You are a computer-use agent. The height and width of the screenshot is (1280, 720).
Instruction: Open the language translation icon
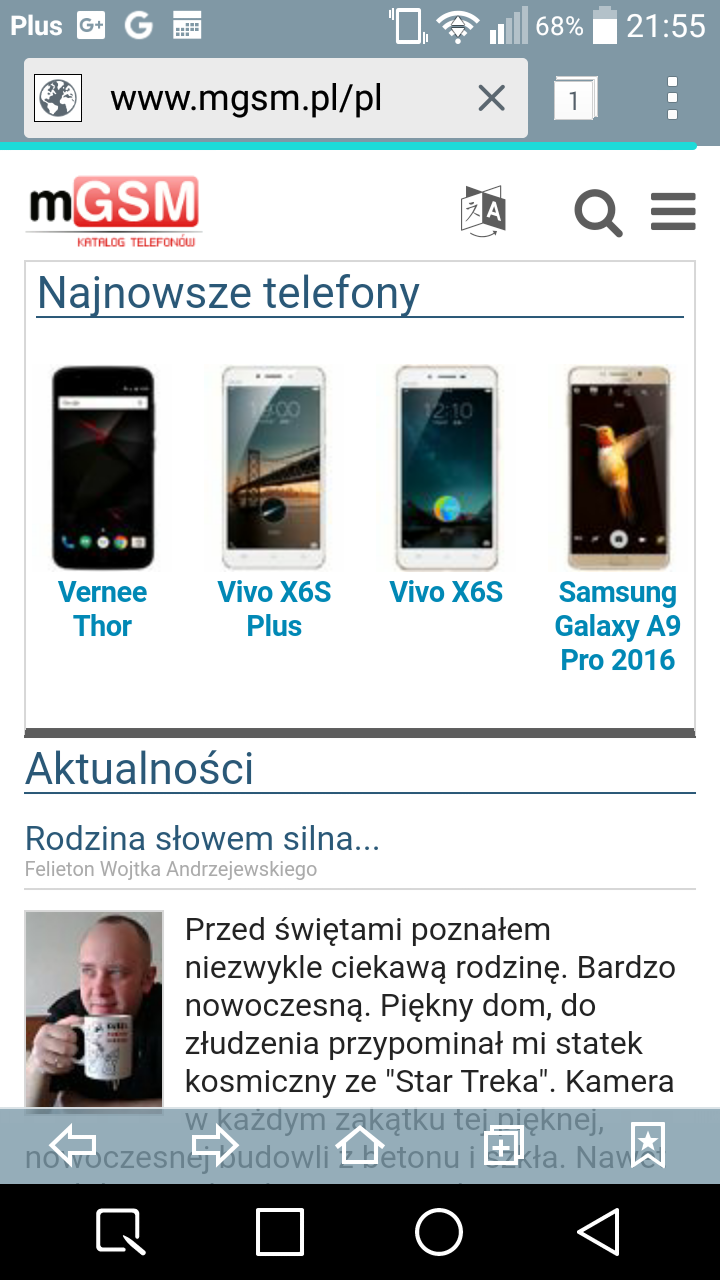point(483,212)
